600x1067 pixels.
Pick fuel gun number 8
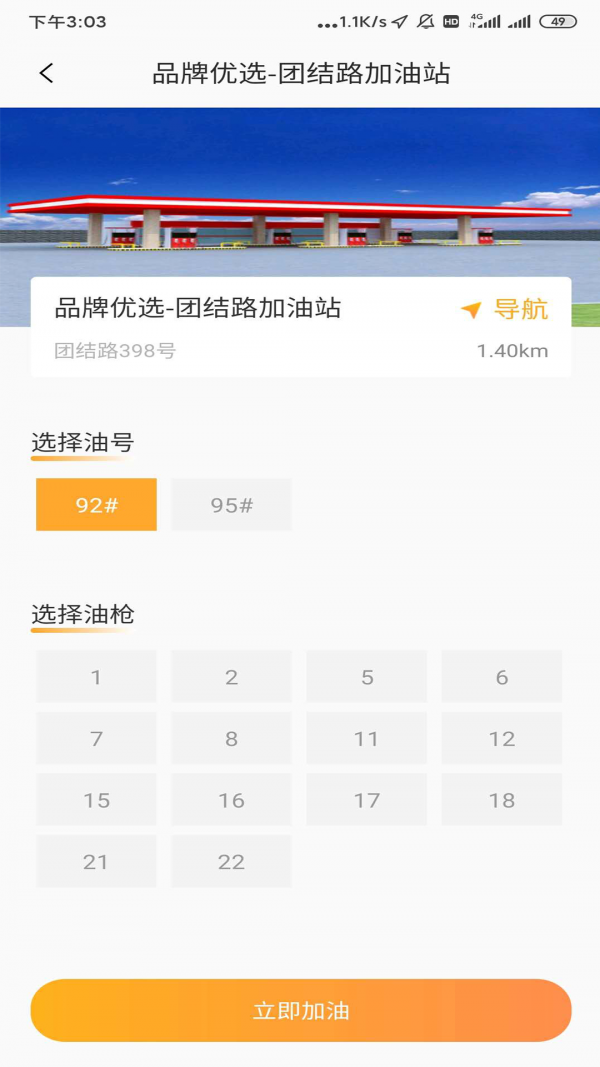tap(231, 738)
